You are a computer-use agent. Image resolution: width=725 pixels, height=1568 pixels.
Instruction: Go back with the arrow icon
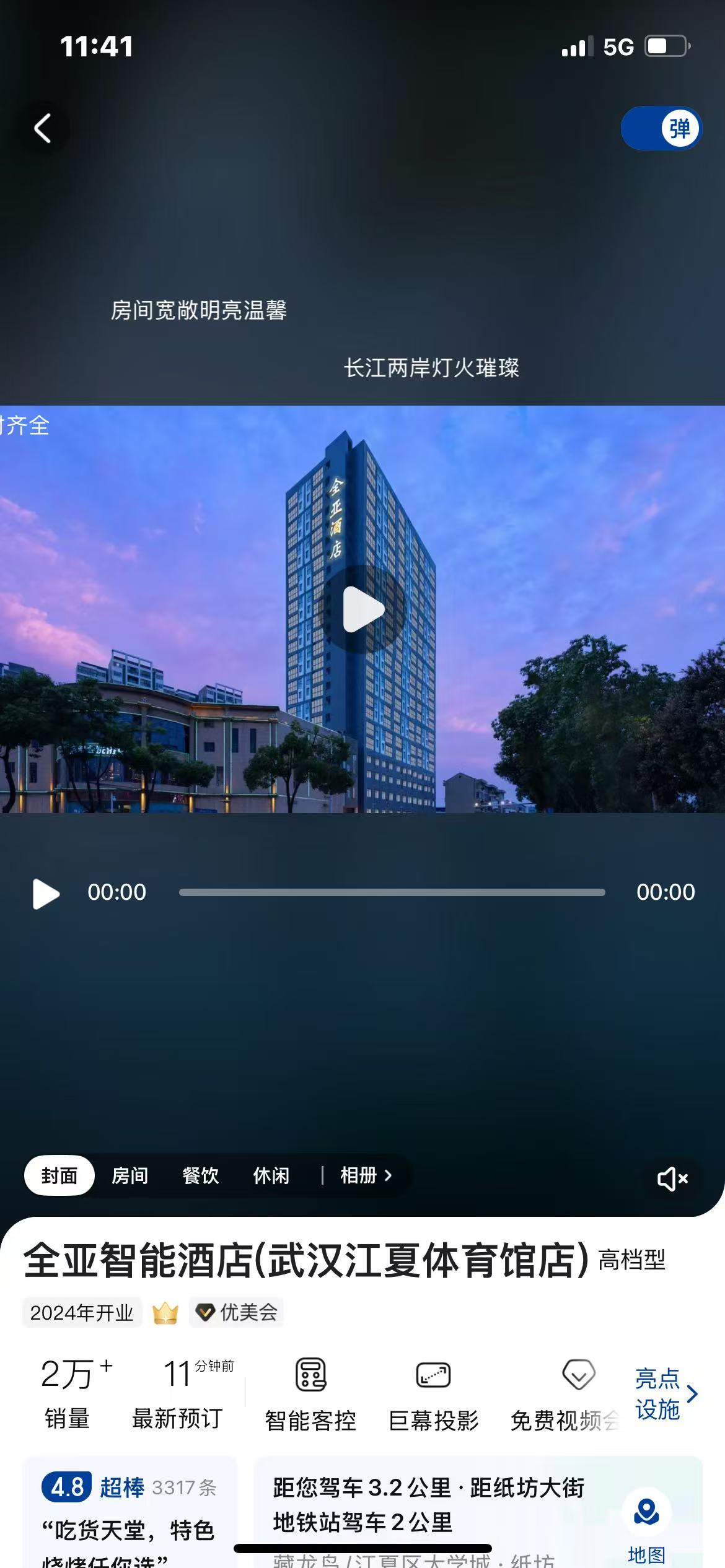42,127
